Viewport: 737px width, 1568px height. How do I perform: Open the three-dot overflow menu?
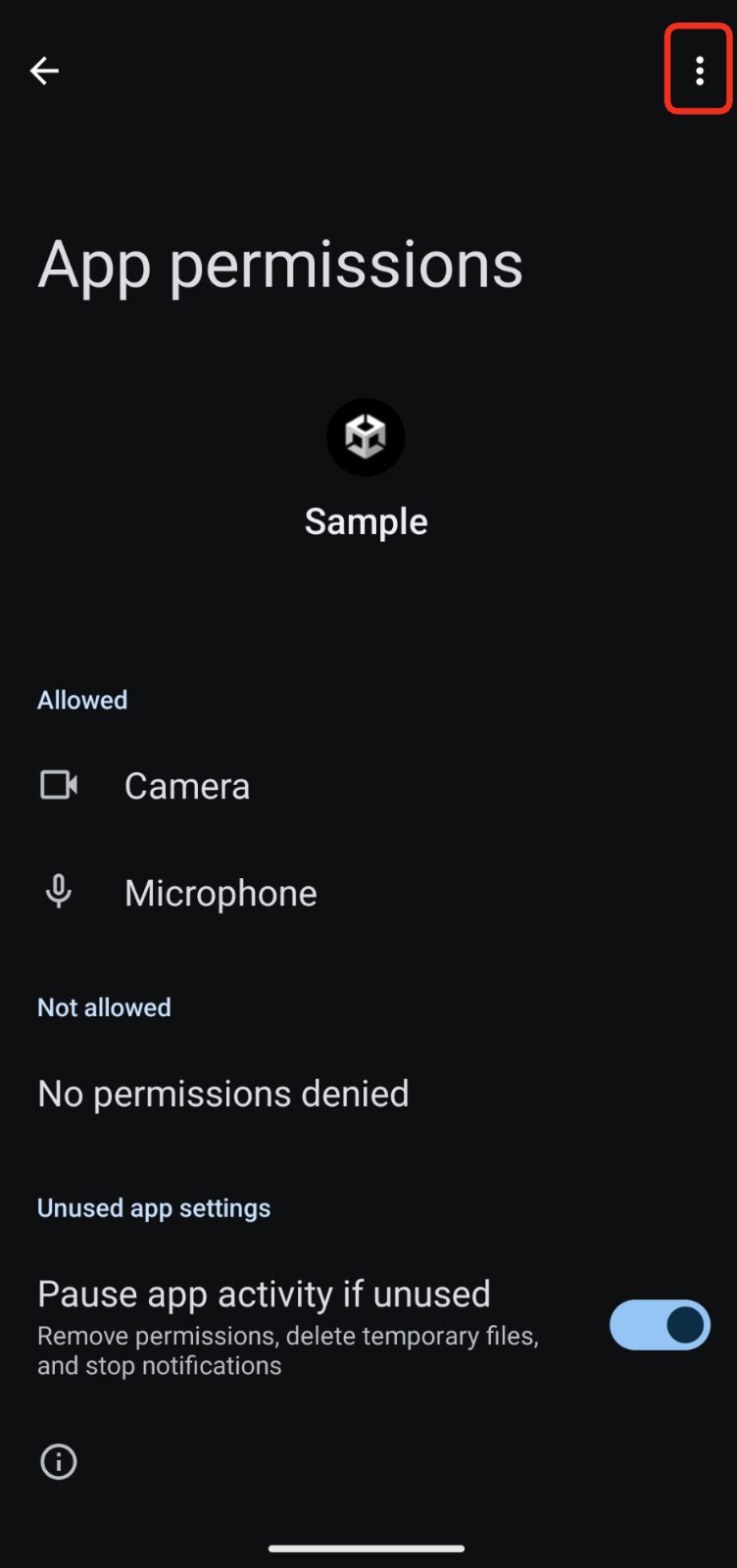(x=699, y=71)
